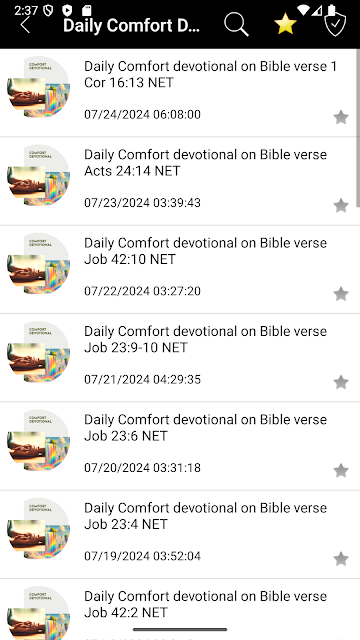The width and height of the screenshot is (360, 640).
Task: Tap the shield checkmark icon in toolbar
Action: pyautogui.click(x=335, y=24)
